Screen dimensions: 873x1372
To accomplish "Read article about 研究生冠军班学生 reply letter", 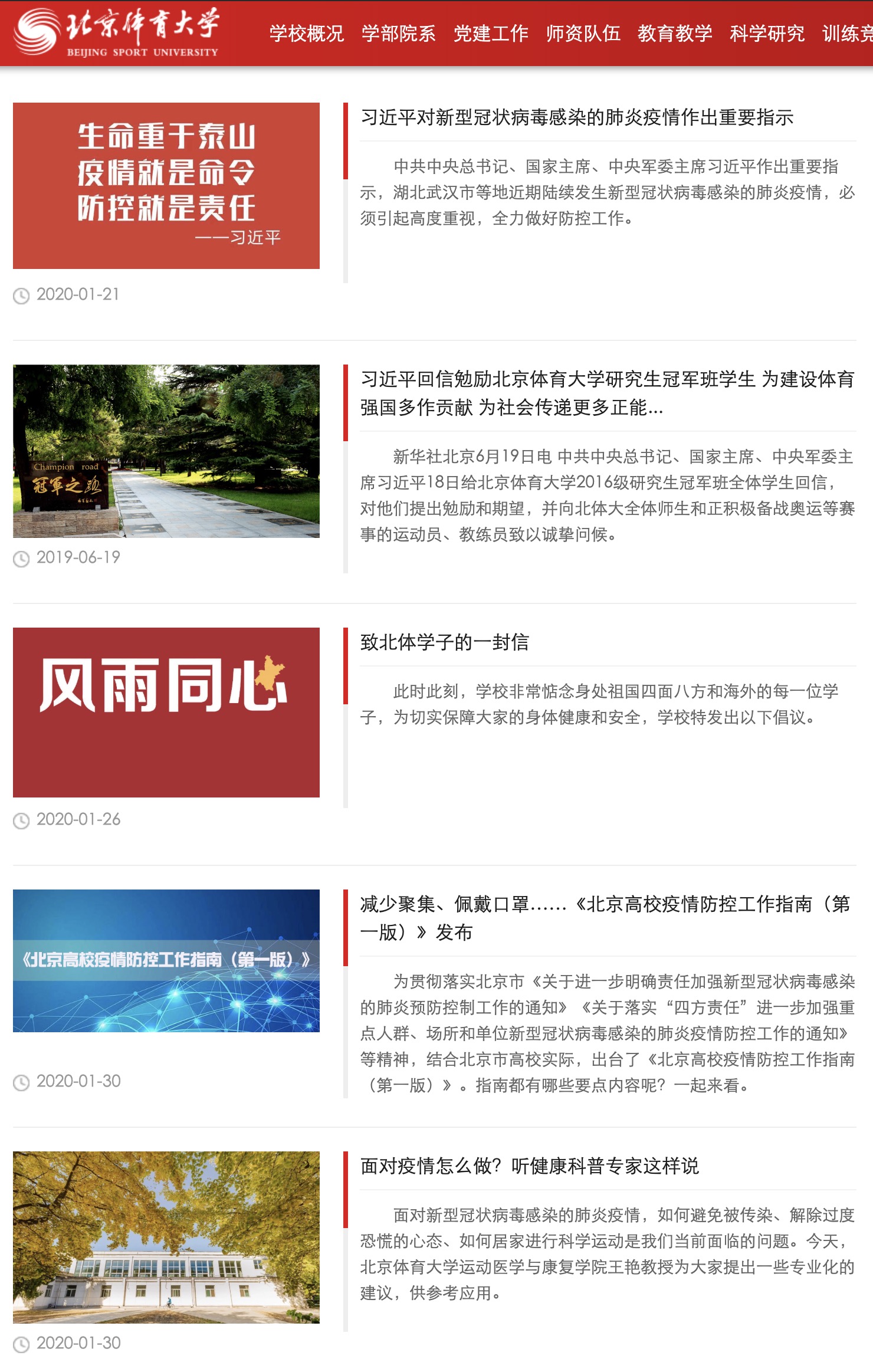I will (x=608, y=393).
